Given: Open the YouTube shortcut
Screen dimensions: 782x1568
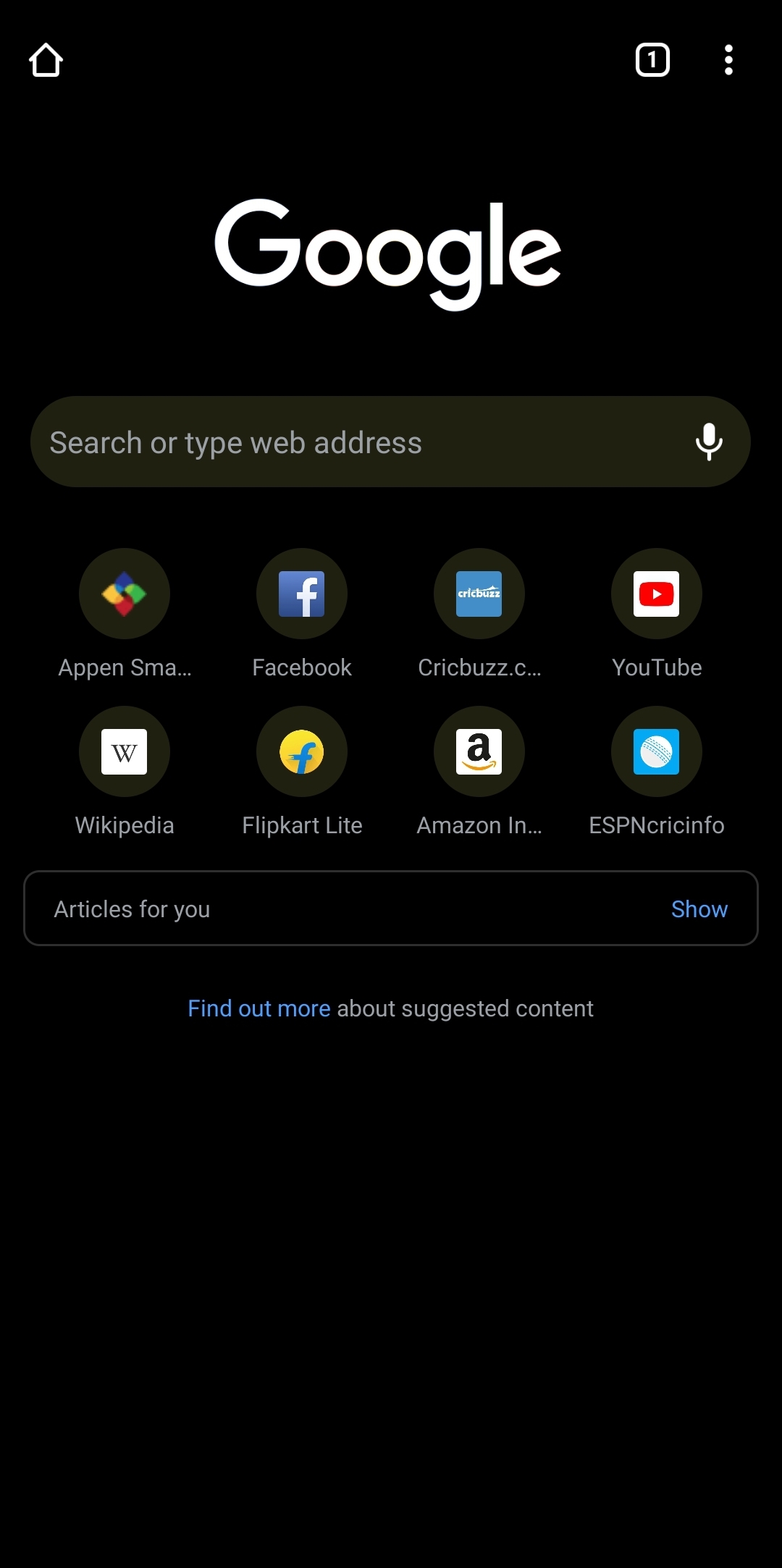Looking at the screenshot, I should (657, 594).
